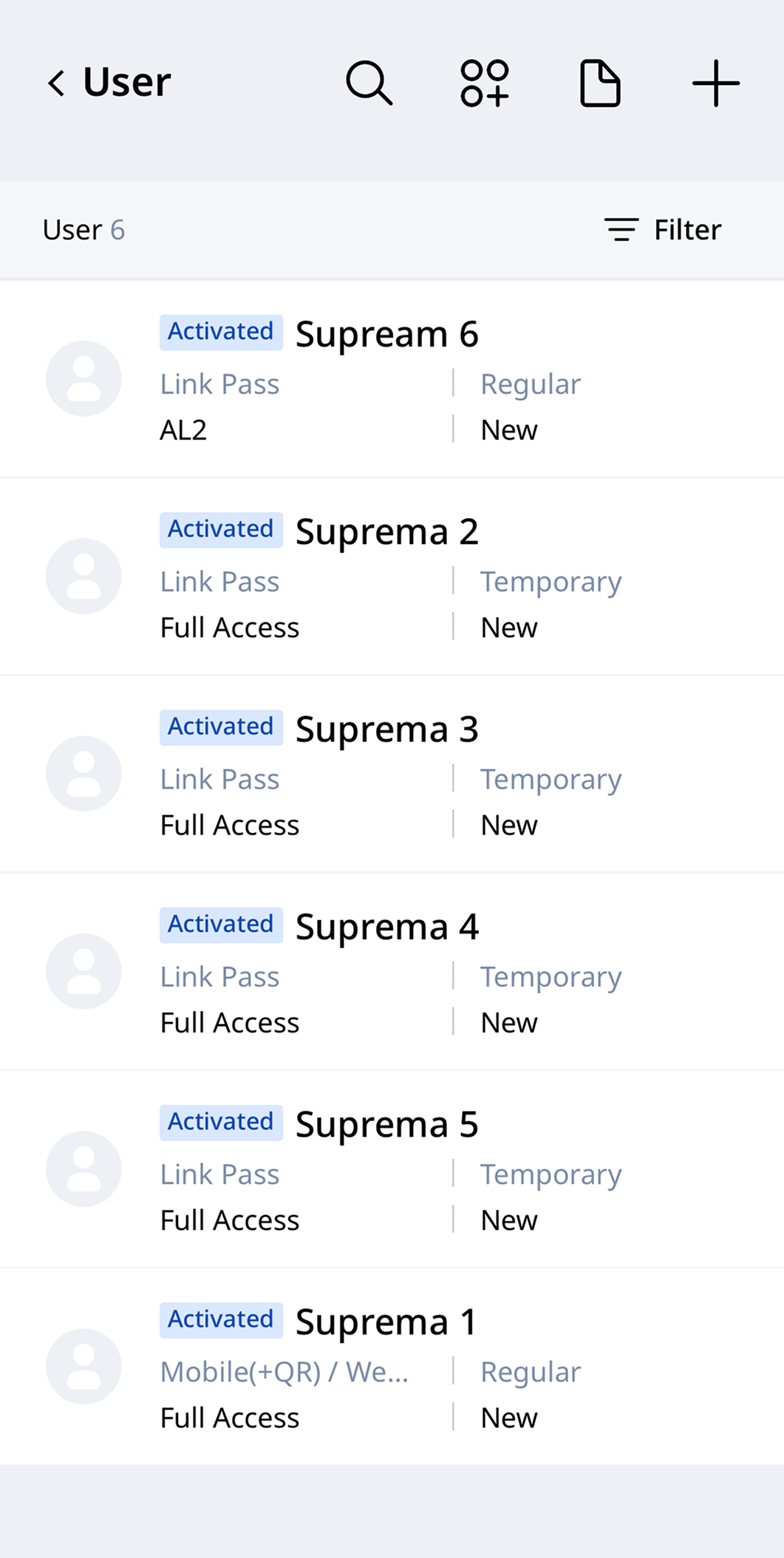This screenshot has width=784, height=1558.
Task: Open the user search
Action: 369,83
